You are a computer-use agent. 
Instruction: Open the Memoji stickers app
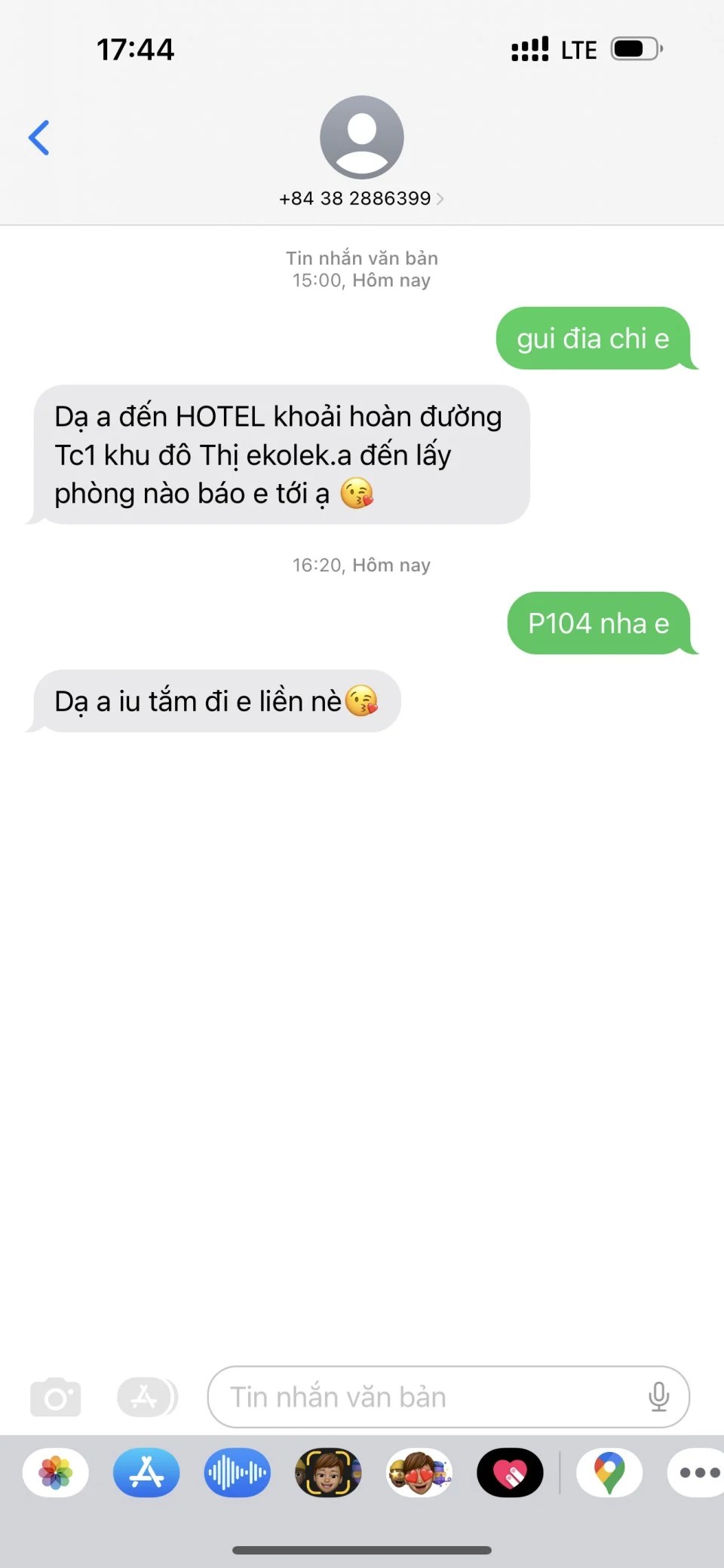[x=419, y=1472]
